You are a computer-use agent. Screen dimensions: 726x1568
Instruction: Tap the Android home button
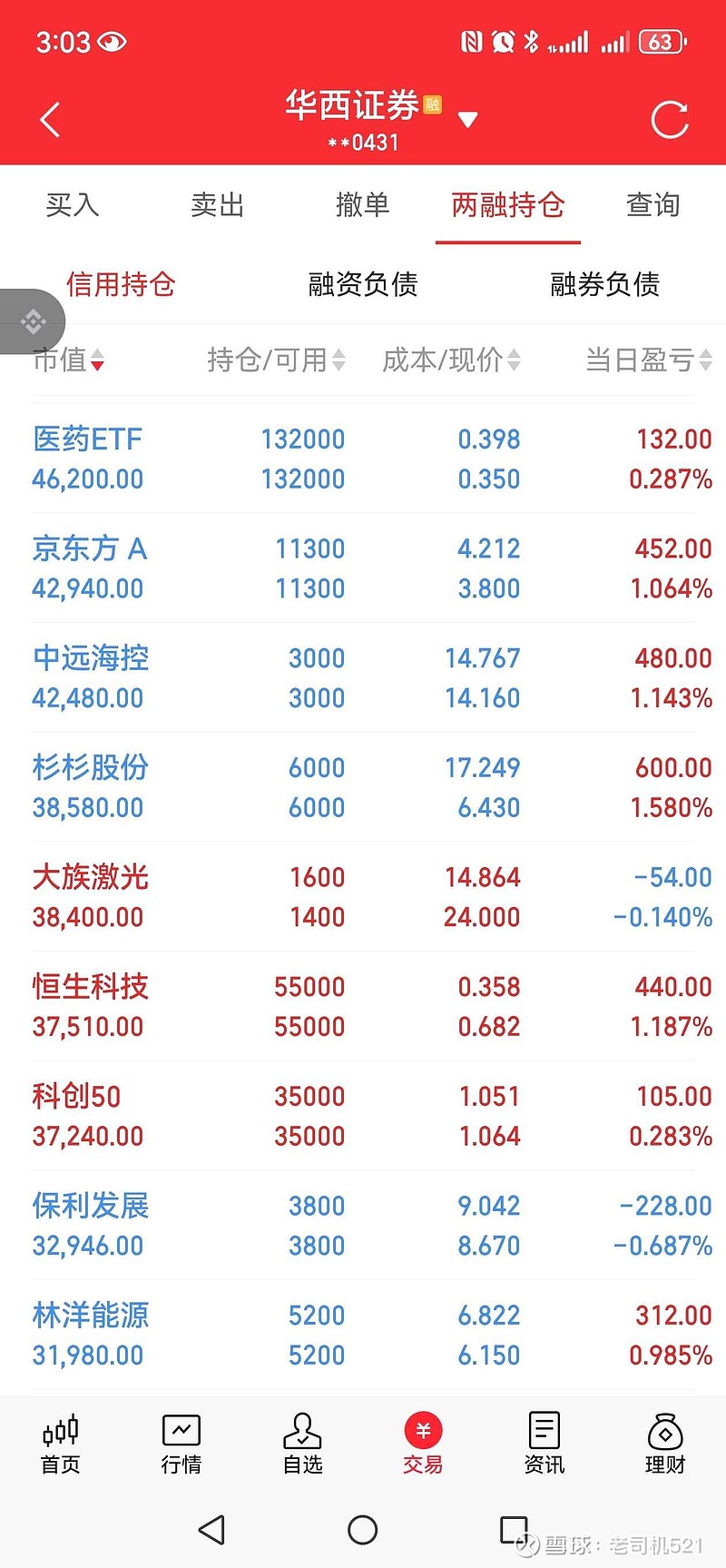click(x=363, y=1530)
